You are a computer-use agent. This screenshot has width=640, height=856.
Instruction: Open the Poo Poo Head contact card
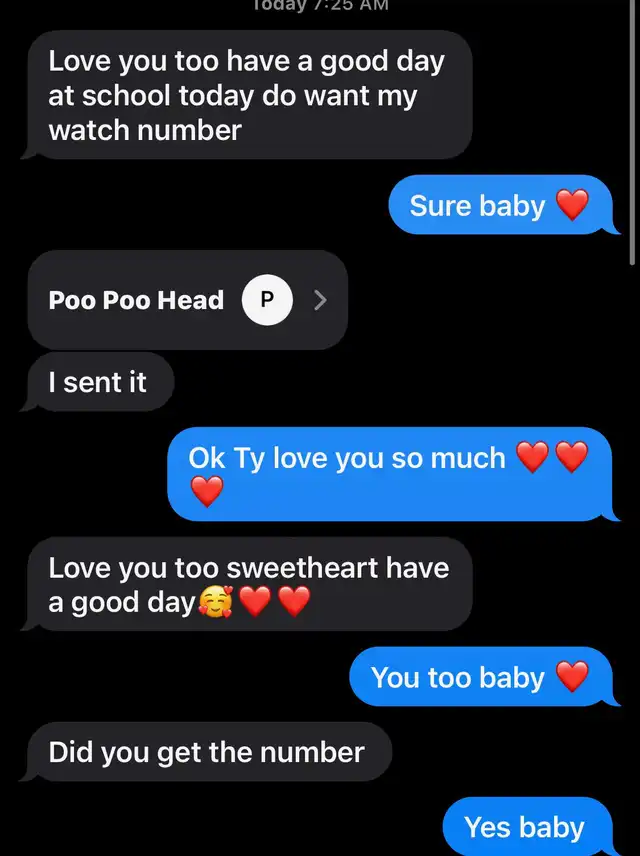click(188, 300)
